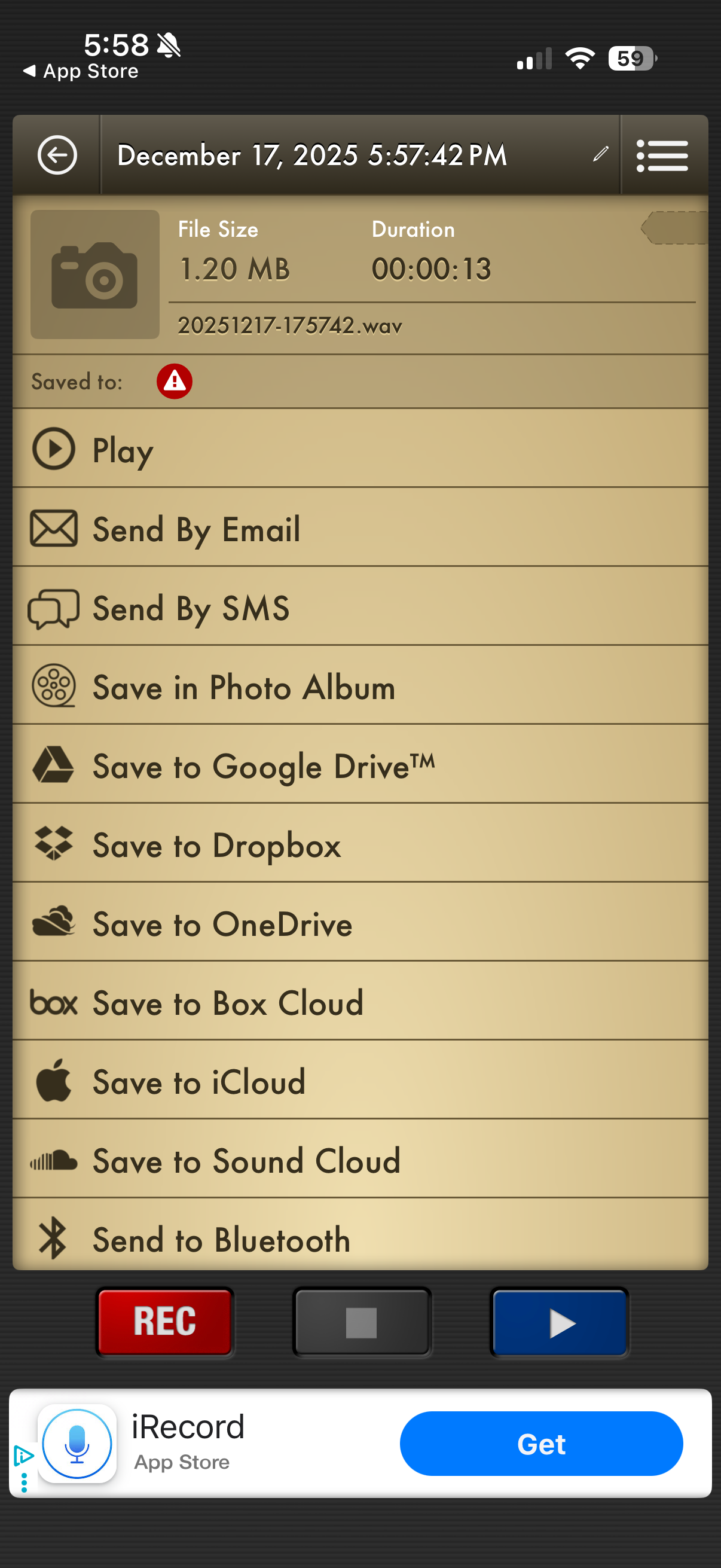
Task: Send the recording to Bluetooth
Action: click(x=359, y=1238)
